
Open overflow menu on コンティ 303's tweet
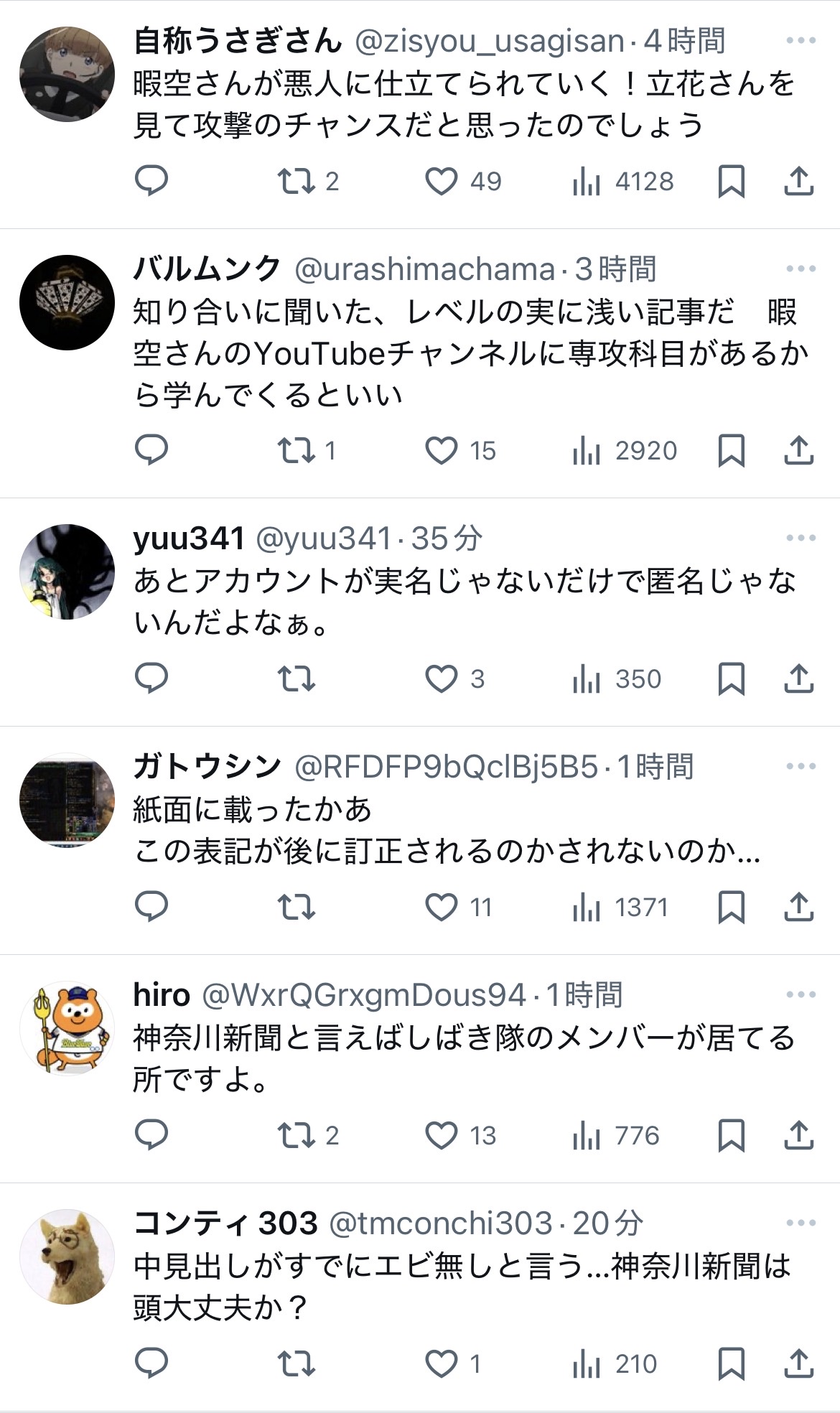[x=801, y=1223]
